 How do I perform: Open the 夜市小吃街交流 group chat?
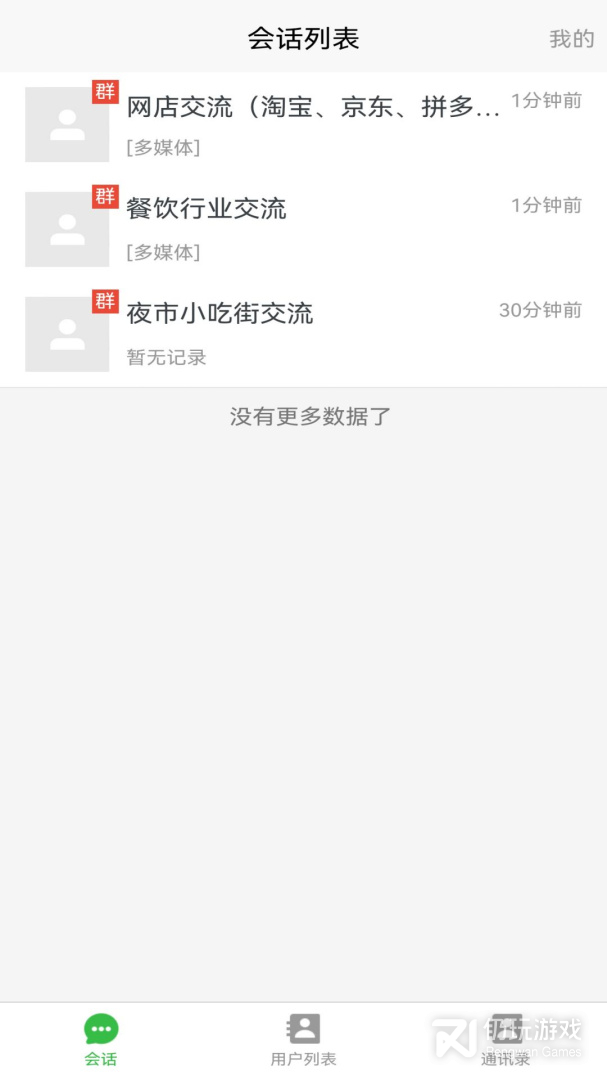click(x=303, y=334)
